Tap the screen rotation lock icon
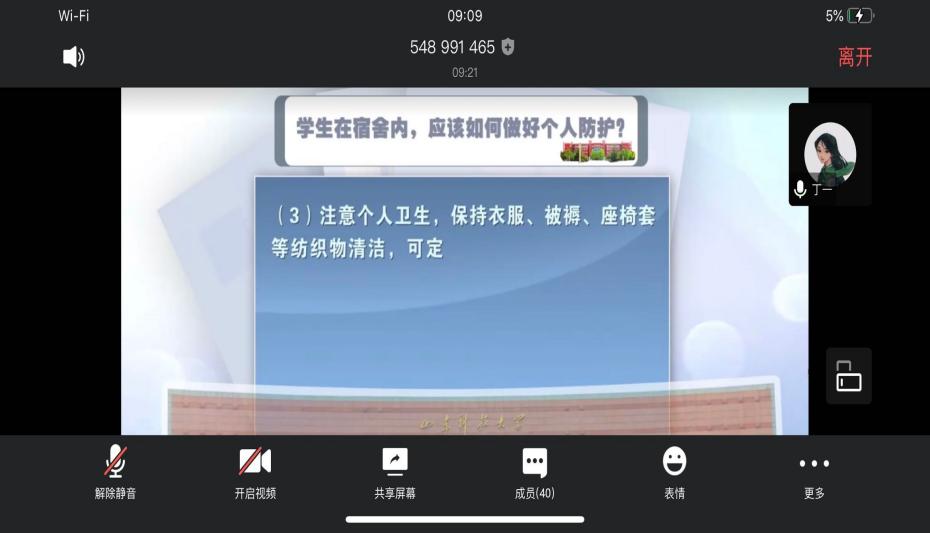 [x=848, y=376]
